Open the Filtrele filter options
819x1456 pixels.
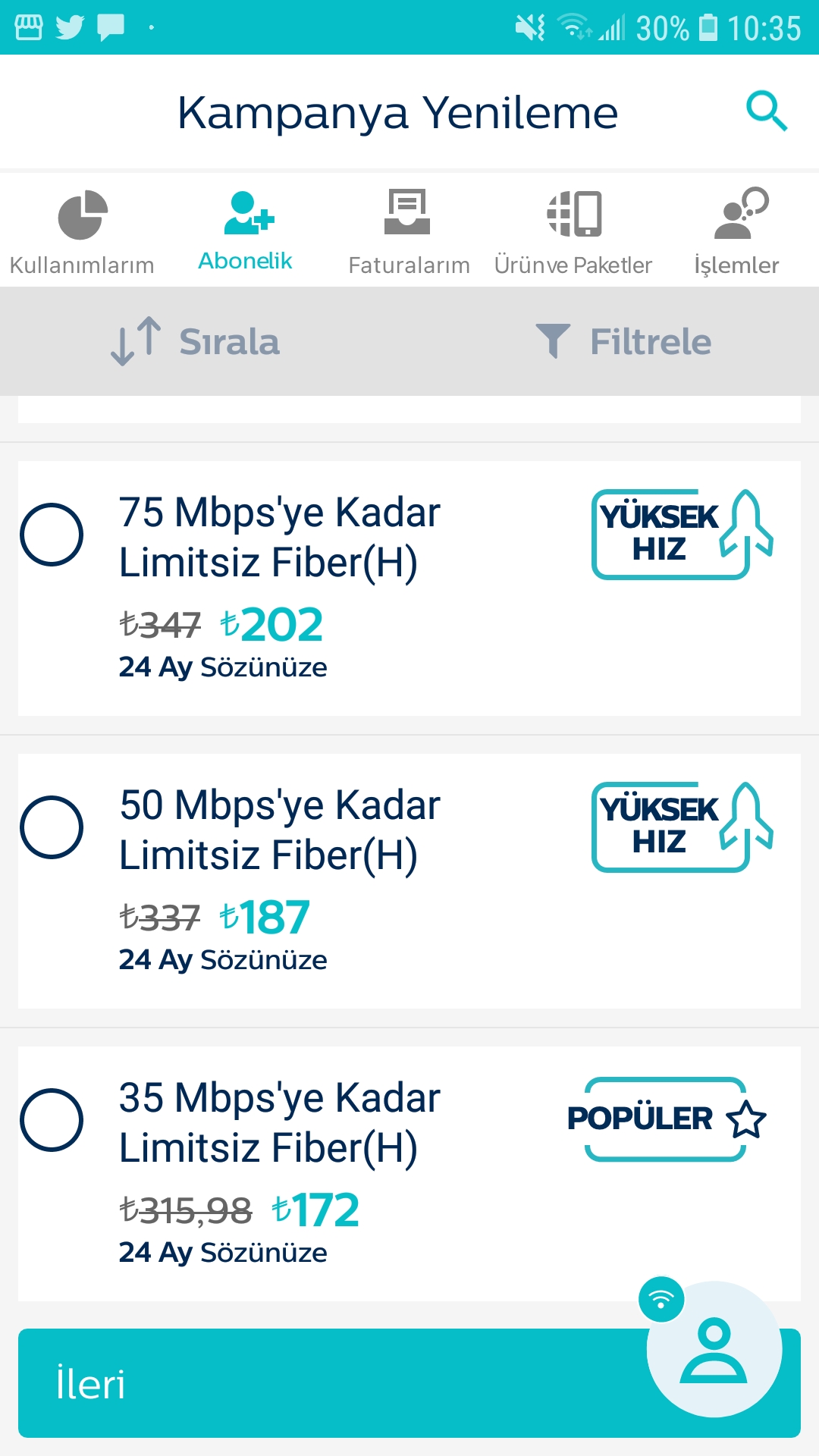pos(623,341)
